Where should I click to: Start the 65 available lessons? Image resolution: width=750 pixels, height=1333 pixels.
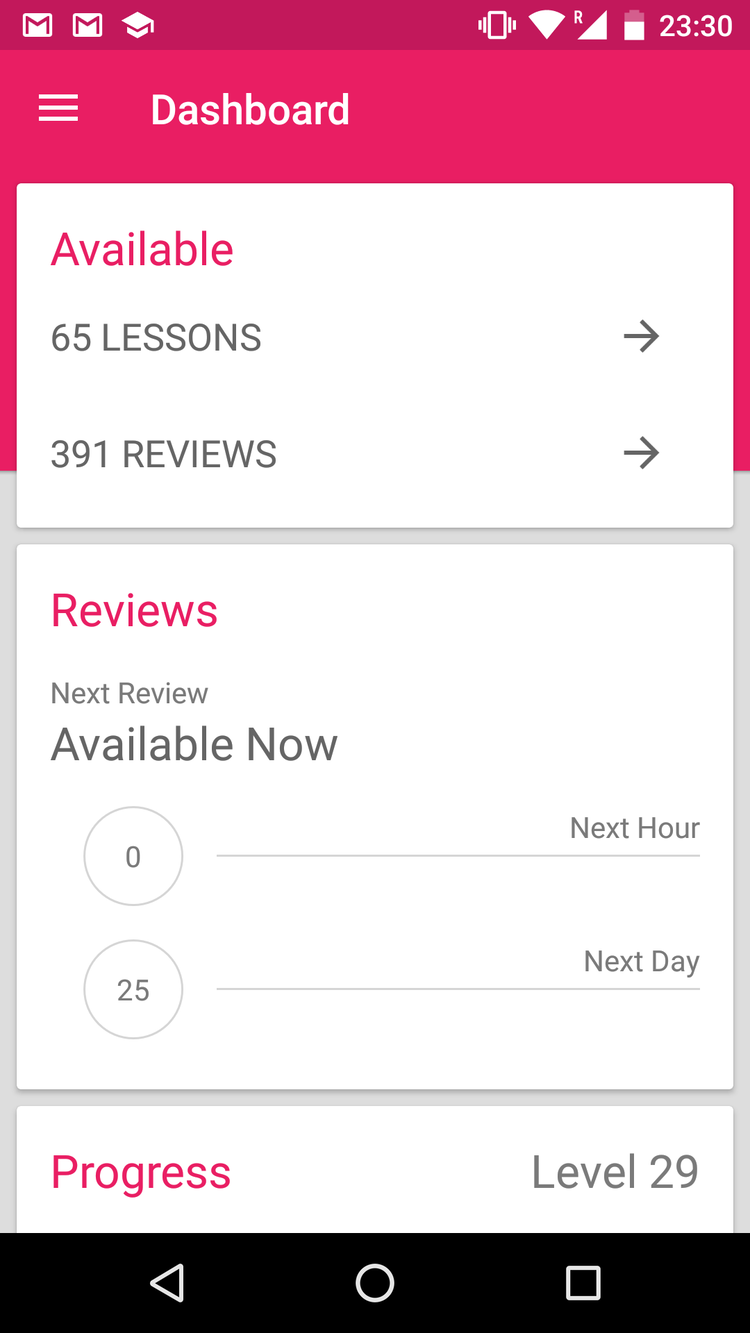coord(641,337)
